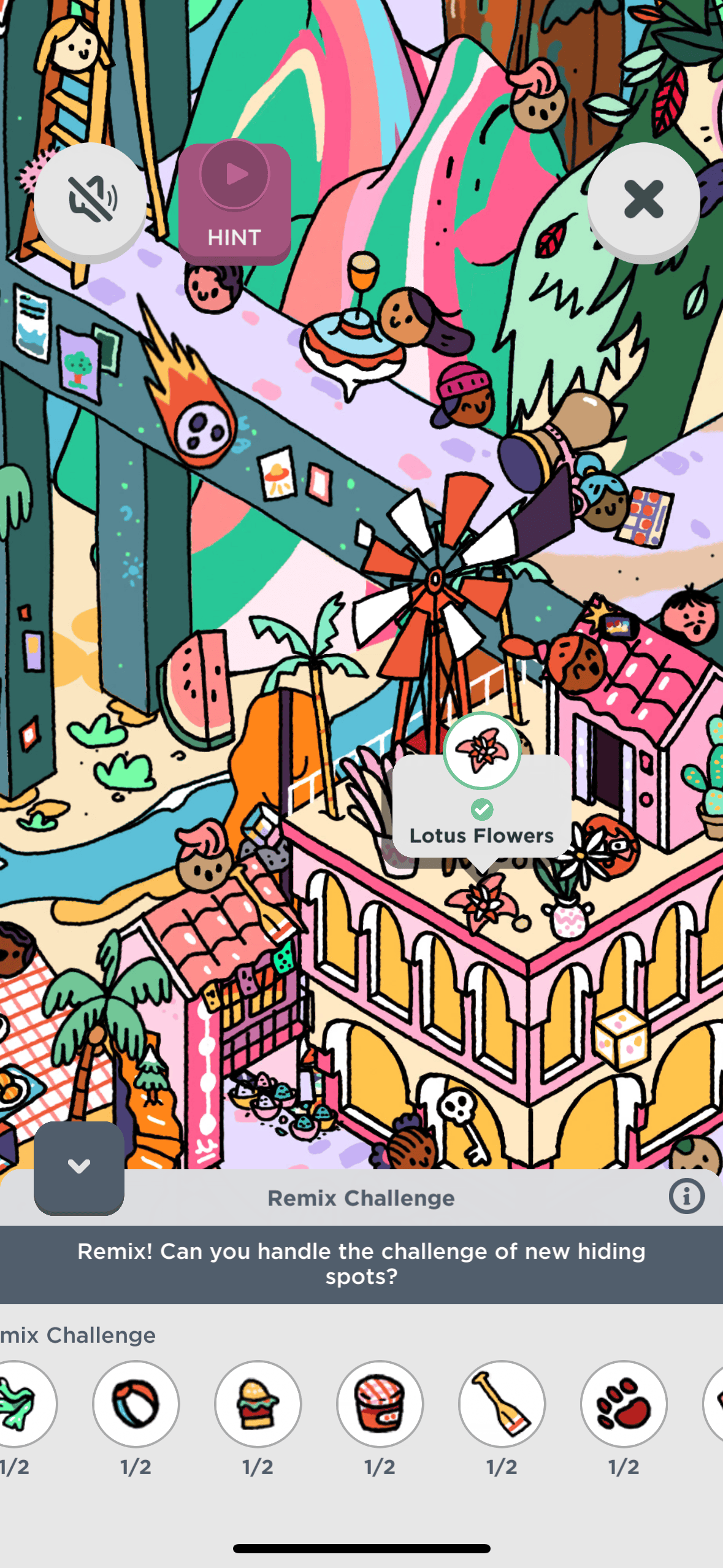Select the jam jar item

380,1404
